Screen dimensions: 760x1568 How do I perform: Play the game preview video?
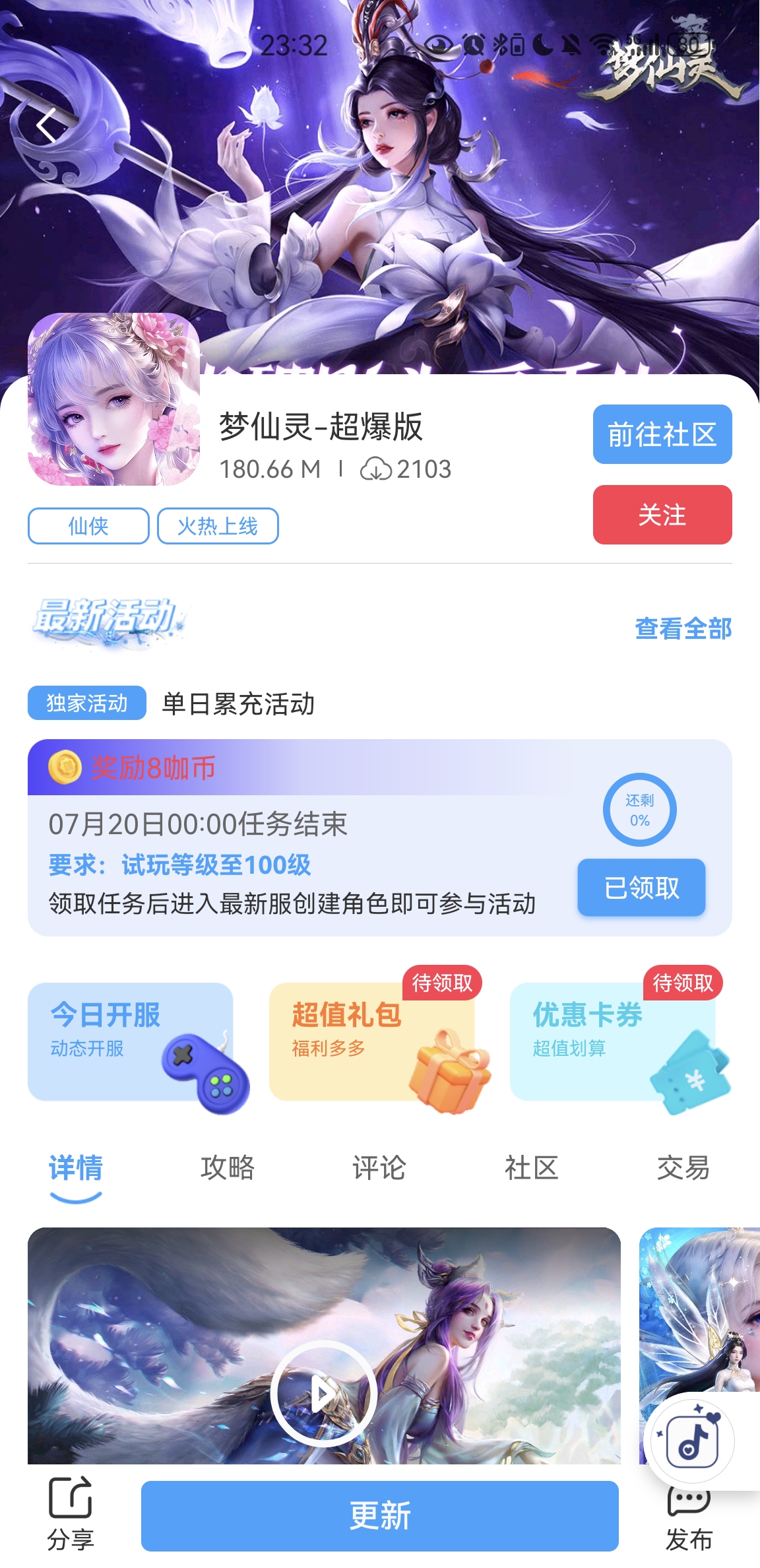[323, 1394]
